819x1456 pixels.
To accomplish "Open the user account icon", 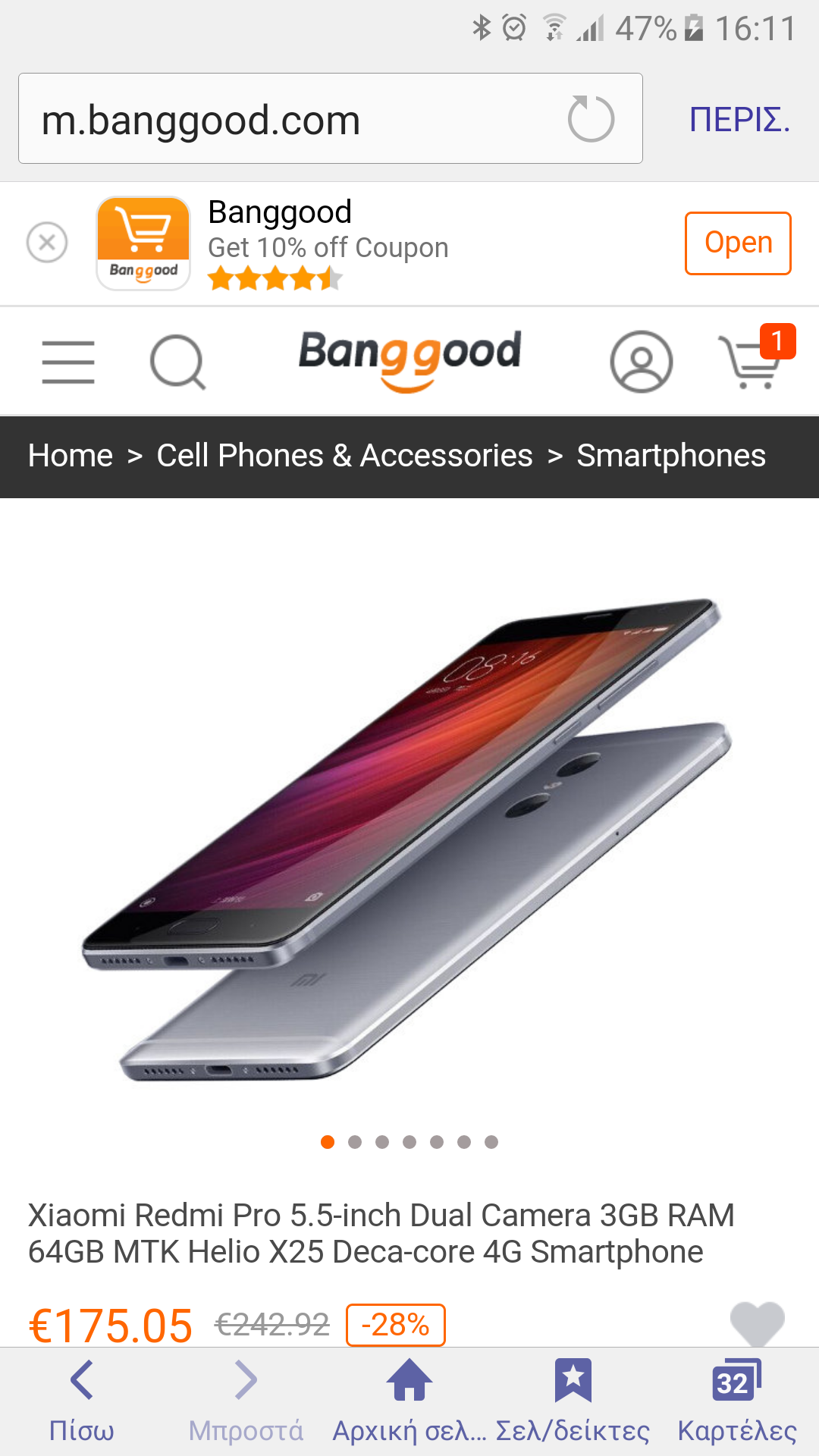I will 641,362.
